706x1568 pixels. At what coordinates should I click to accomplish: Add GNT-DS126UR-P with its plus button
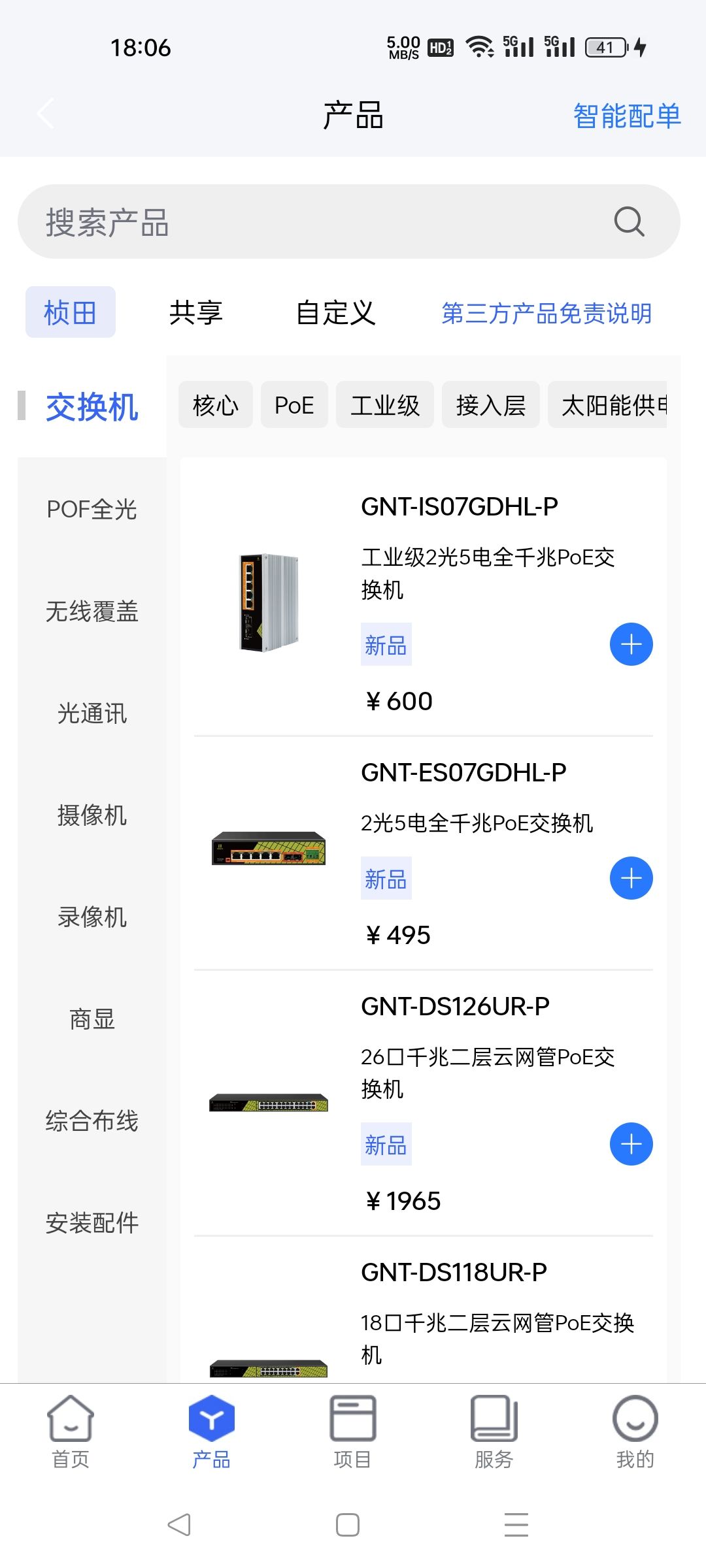tap(631, 1144)
